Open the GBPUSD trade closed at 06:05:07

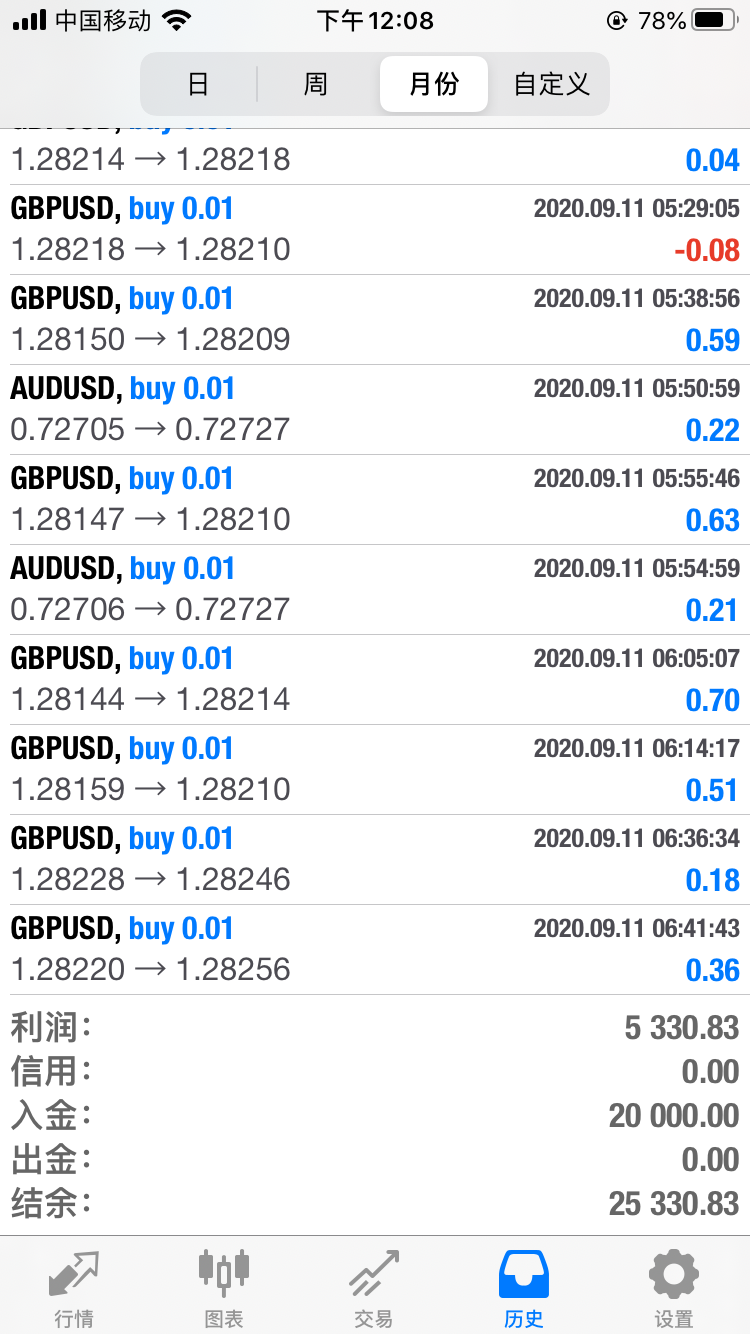click(375, 680)
